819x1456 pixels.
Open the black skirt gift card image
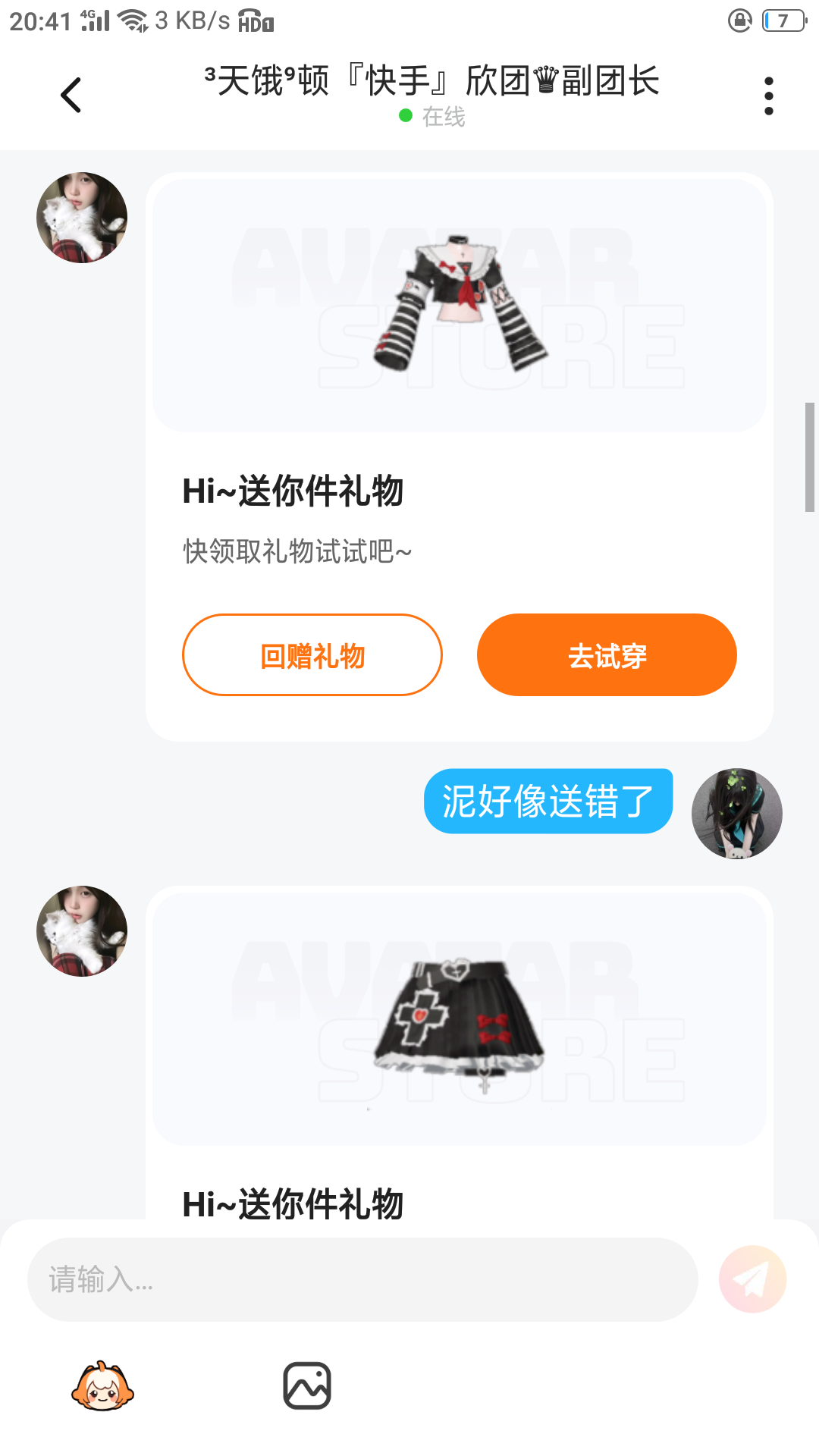tap(460, 1019)
